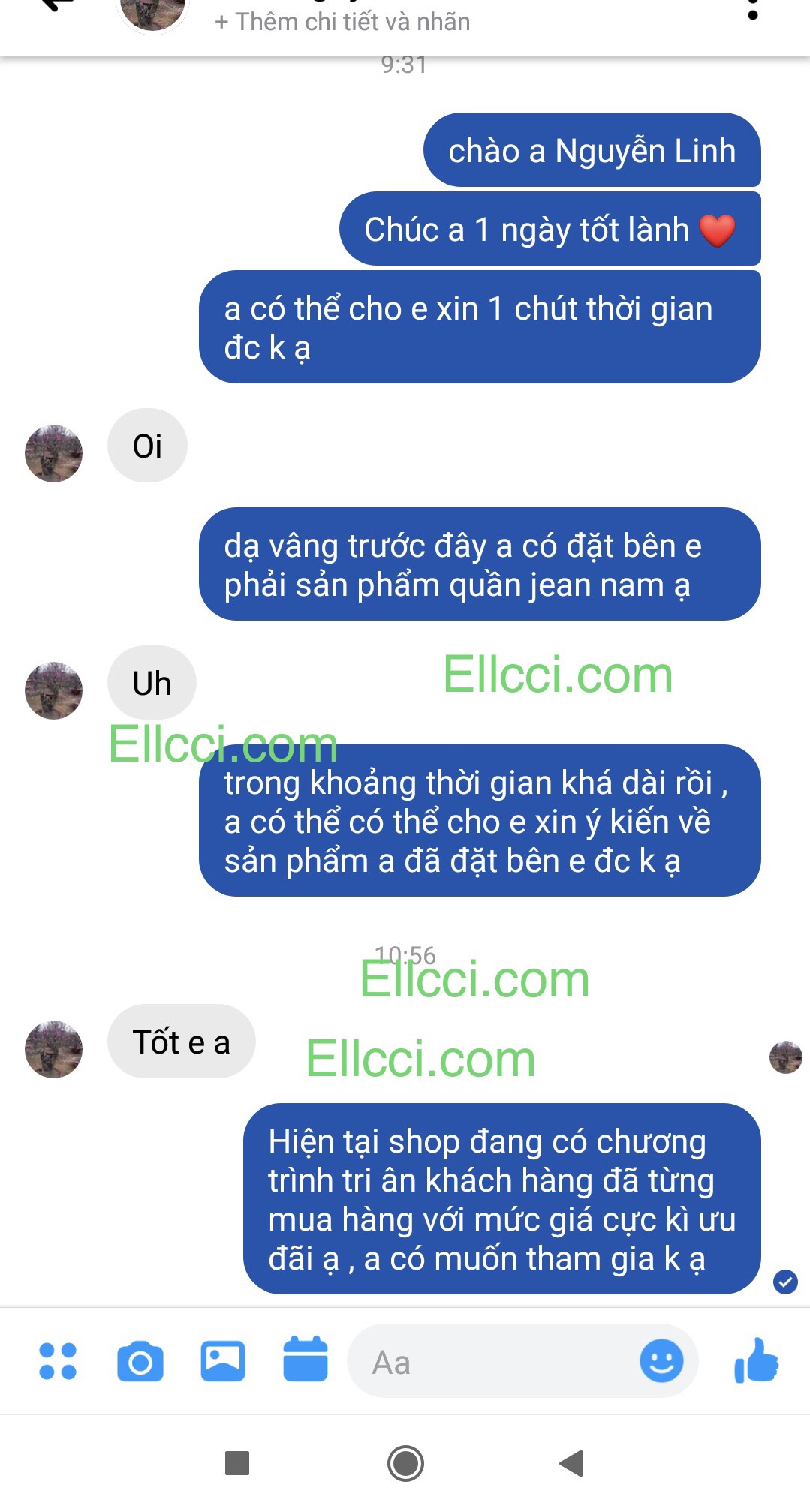The image size is (810, 1512).
Task: Open the camera to take a photo
Action: click(140, 1362)
